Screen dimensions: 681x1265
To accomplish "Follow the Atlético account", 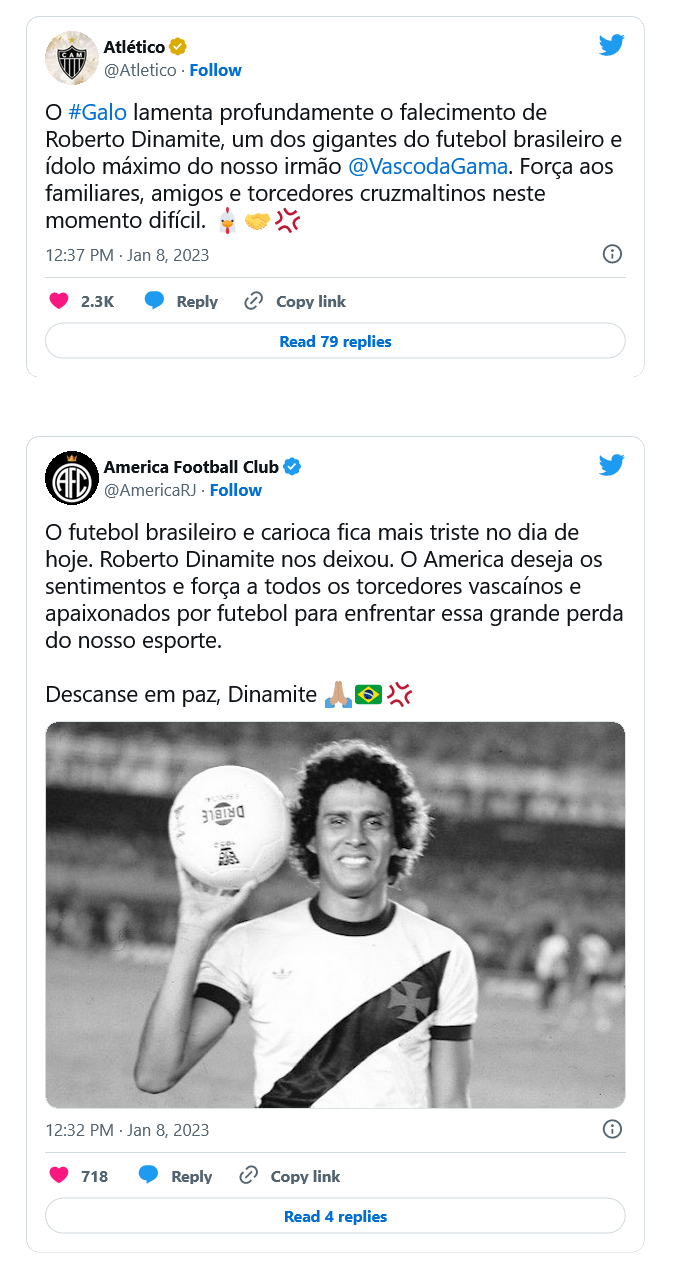I will click(215, 70).
